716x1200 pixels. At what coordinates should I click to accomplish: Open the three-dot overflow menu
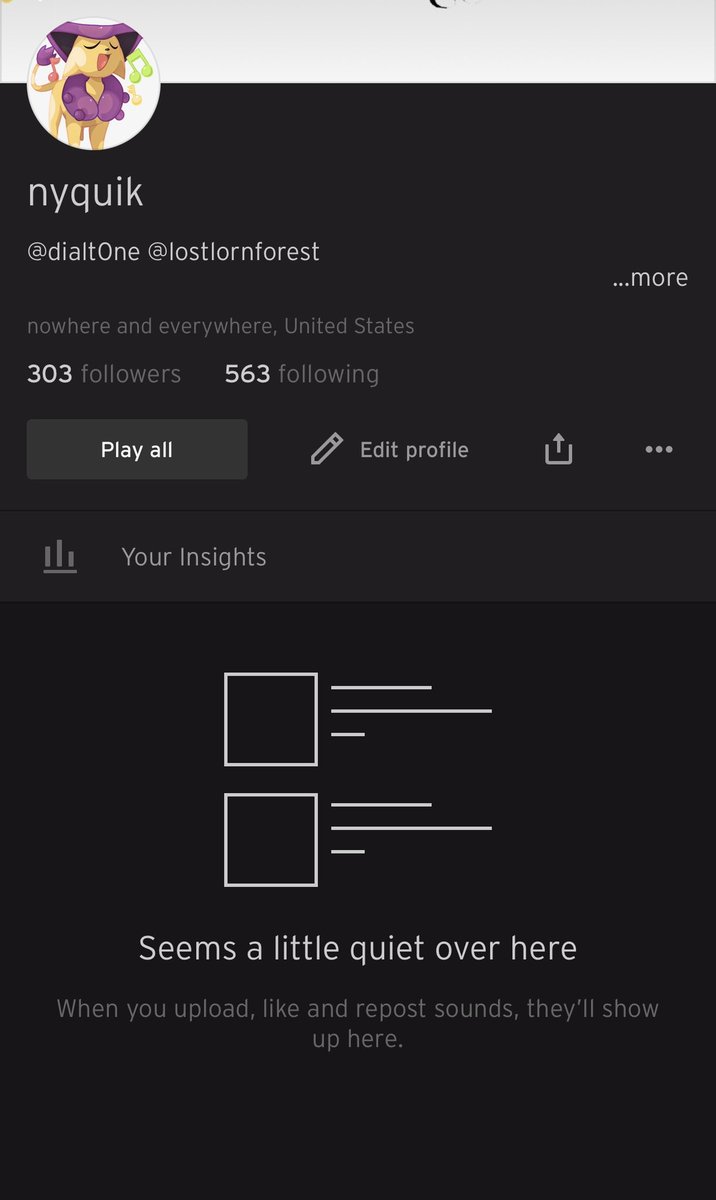(x=659, y=450)
